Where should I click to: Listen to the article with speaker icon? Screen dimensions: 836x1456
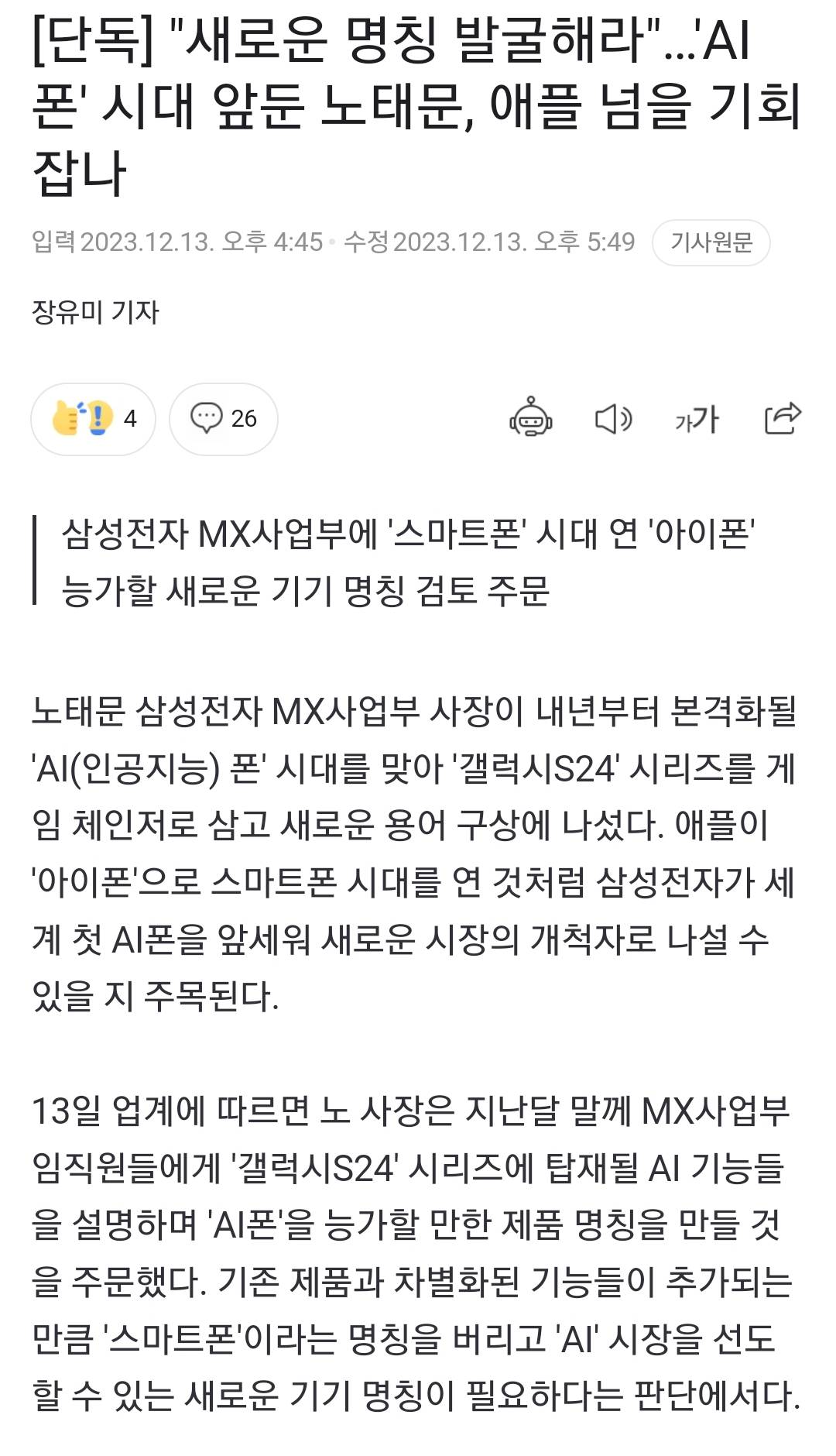pyautogui.click(x=613, y=419)
